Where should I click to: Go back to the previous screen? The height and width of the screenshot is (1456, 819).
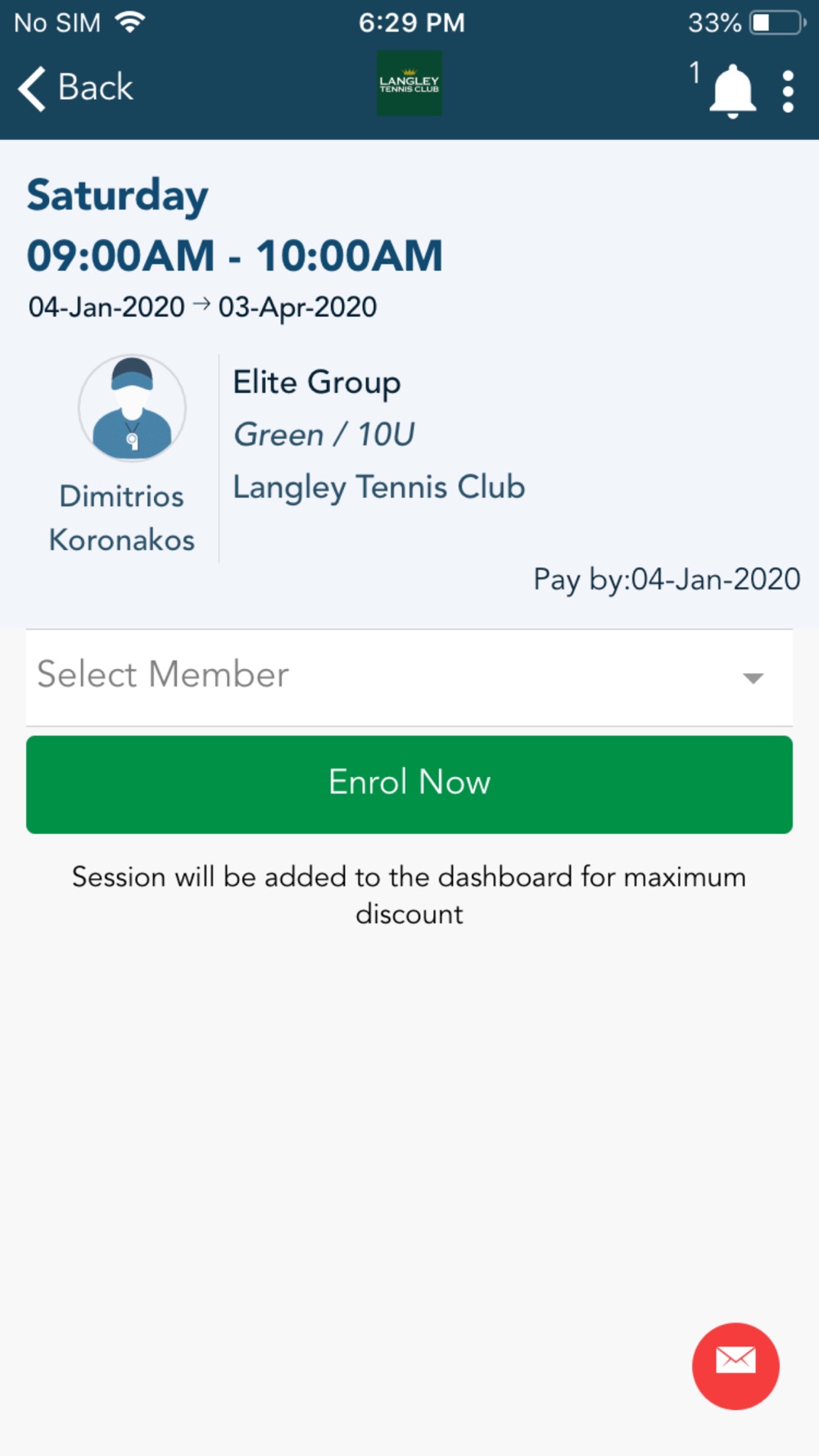75,88
